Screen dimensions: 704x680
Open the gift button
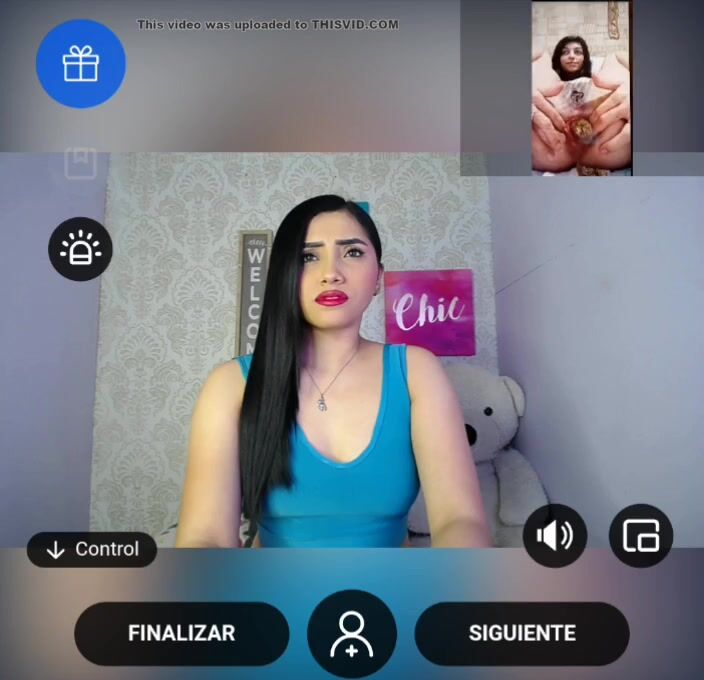81,63
